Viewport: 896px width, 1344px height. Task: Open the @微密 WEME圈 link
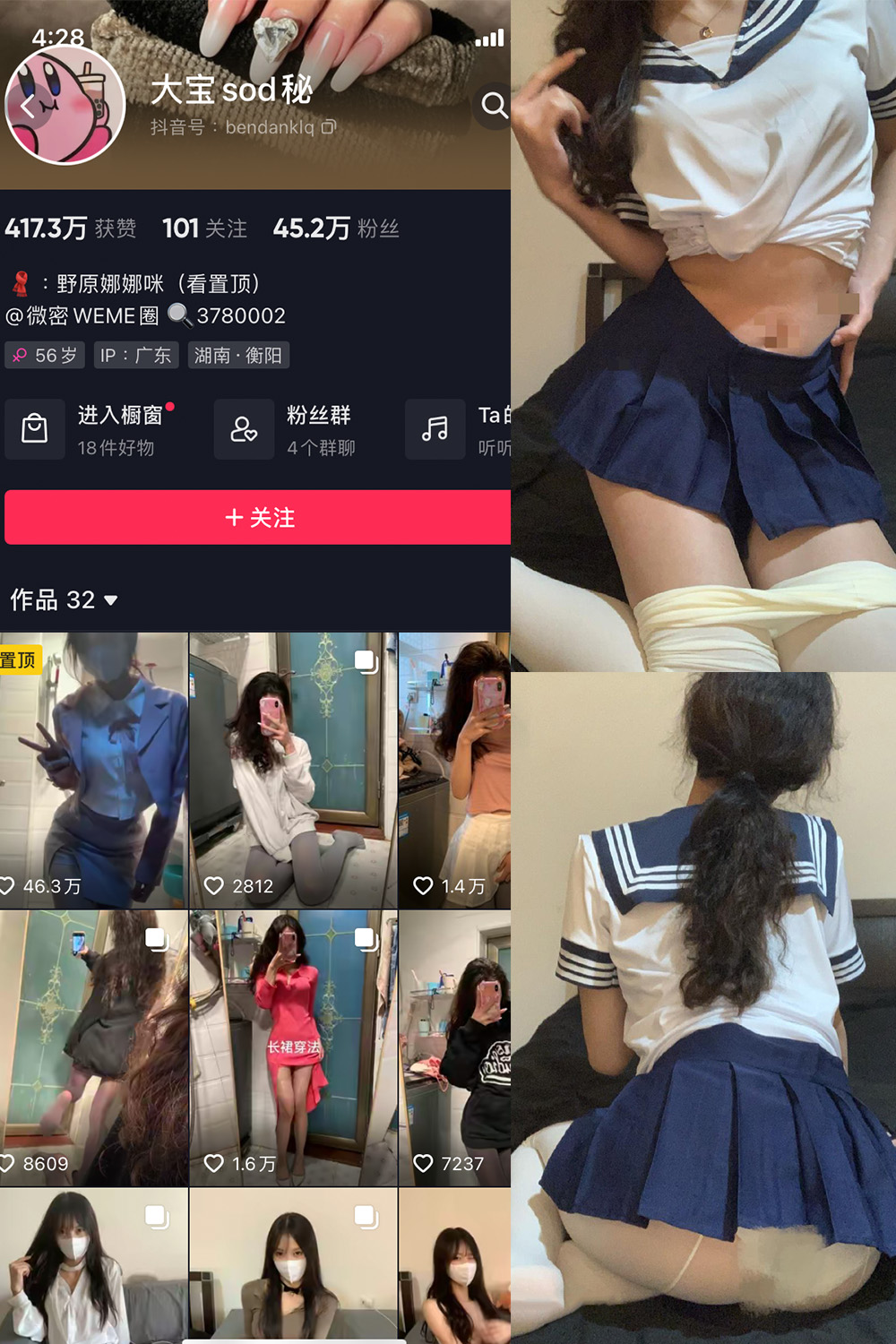pos(79,315)
